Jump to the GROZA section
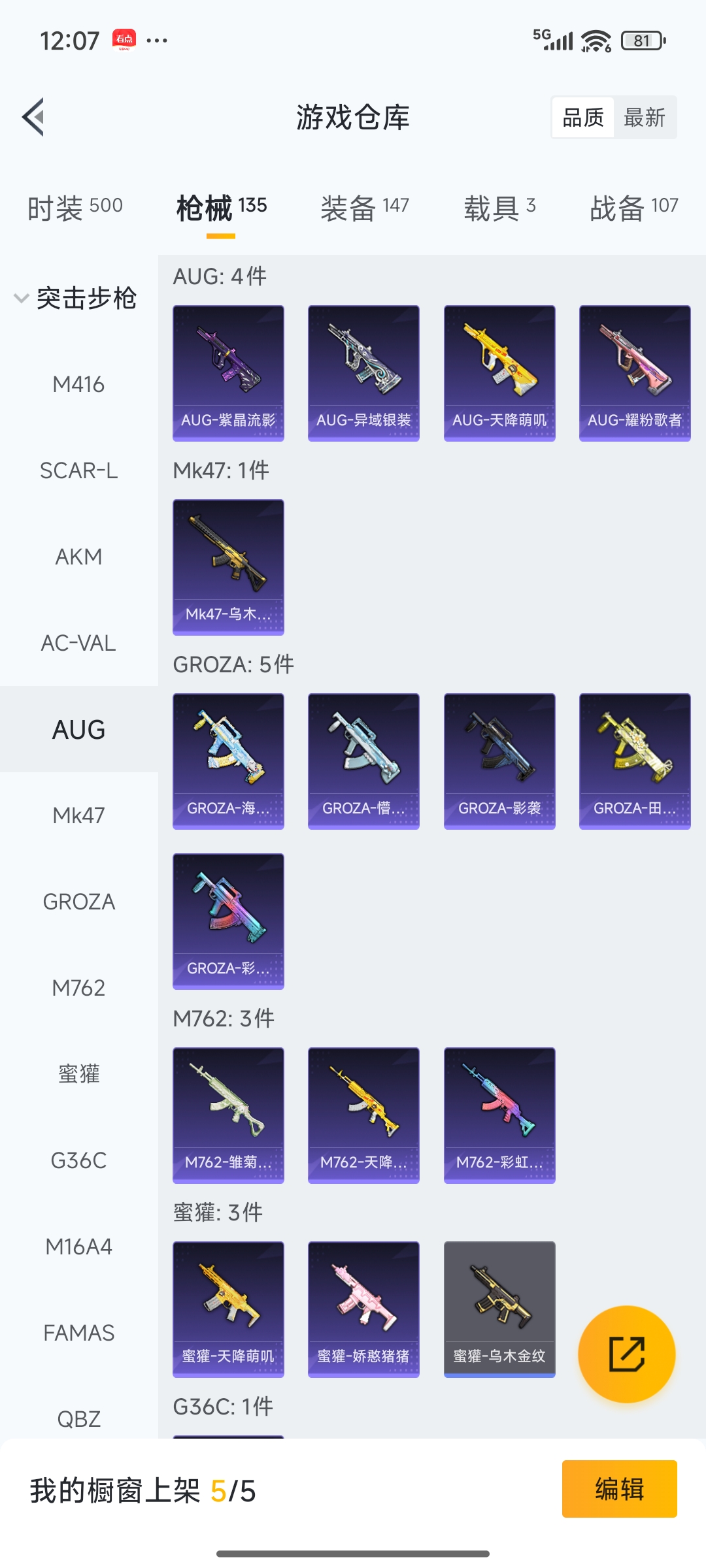 78,902
